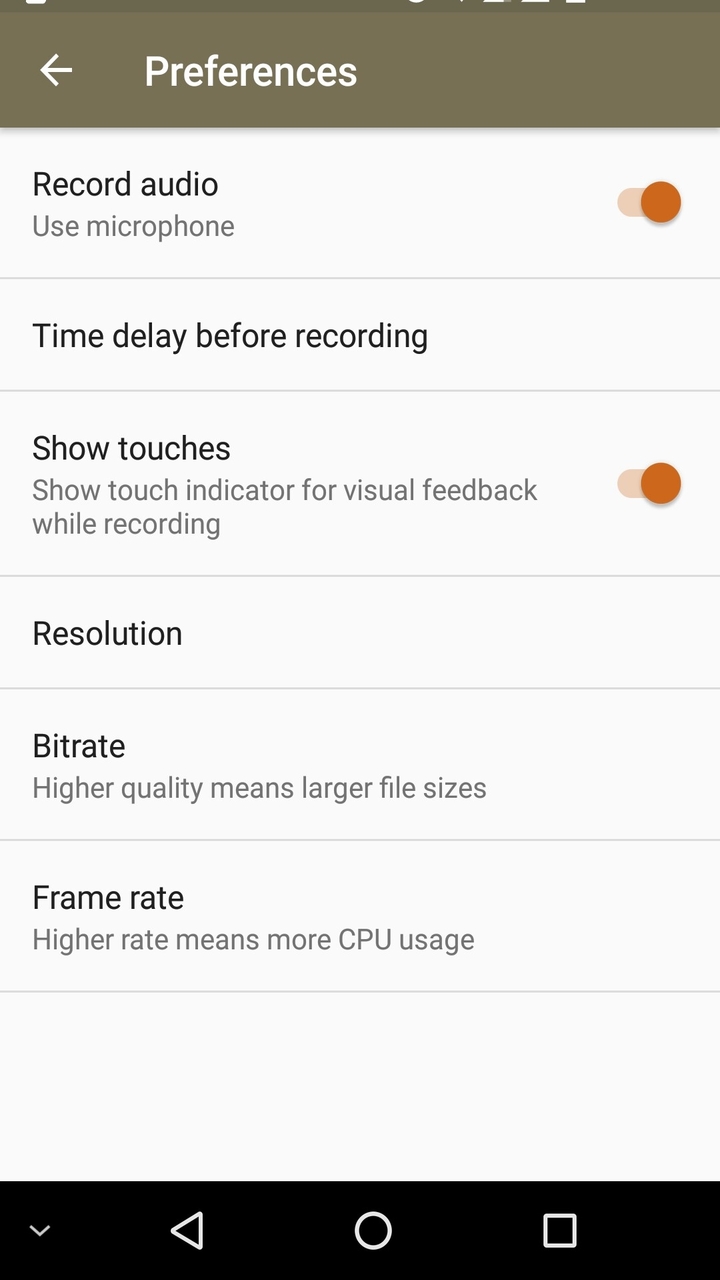Viewport: 720px width, 1280px height.
Task: Tap the larger file sizes description text
Action: click(x=259, y=788)
